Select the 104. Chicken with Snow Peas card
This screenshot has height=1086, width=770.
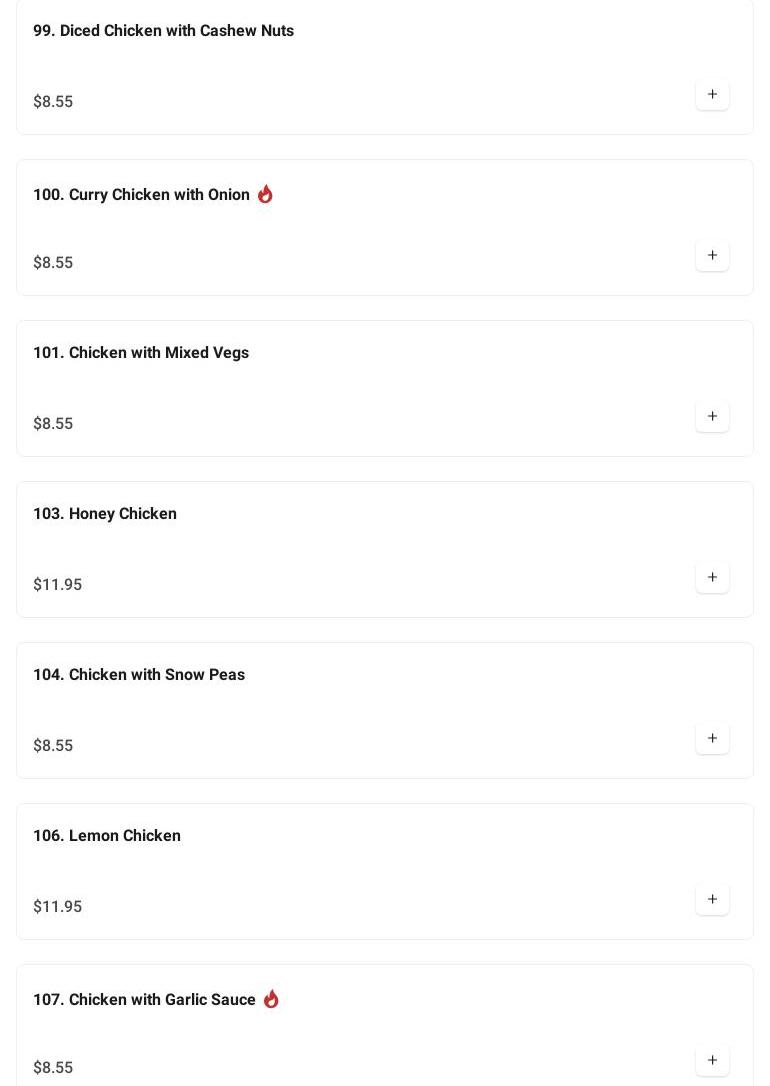(139, 675)
